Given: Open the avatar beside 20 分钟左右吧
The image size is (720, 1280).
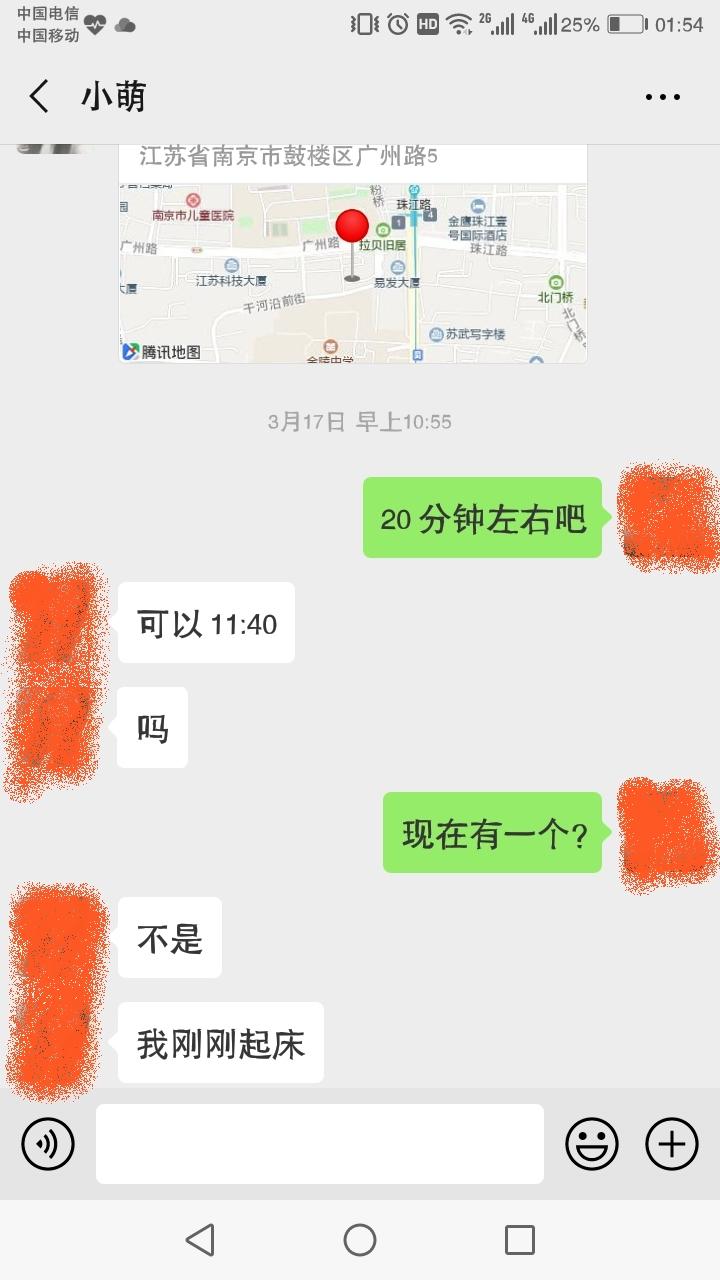Looking at the screenshot, I should tap(668, 517).
